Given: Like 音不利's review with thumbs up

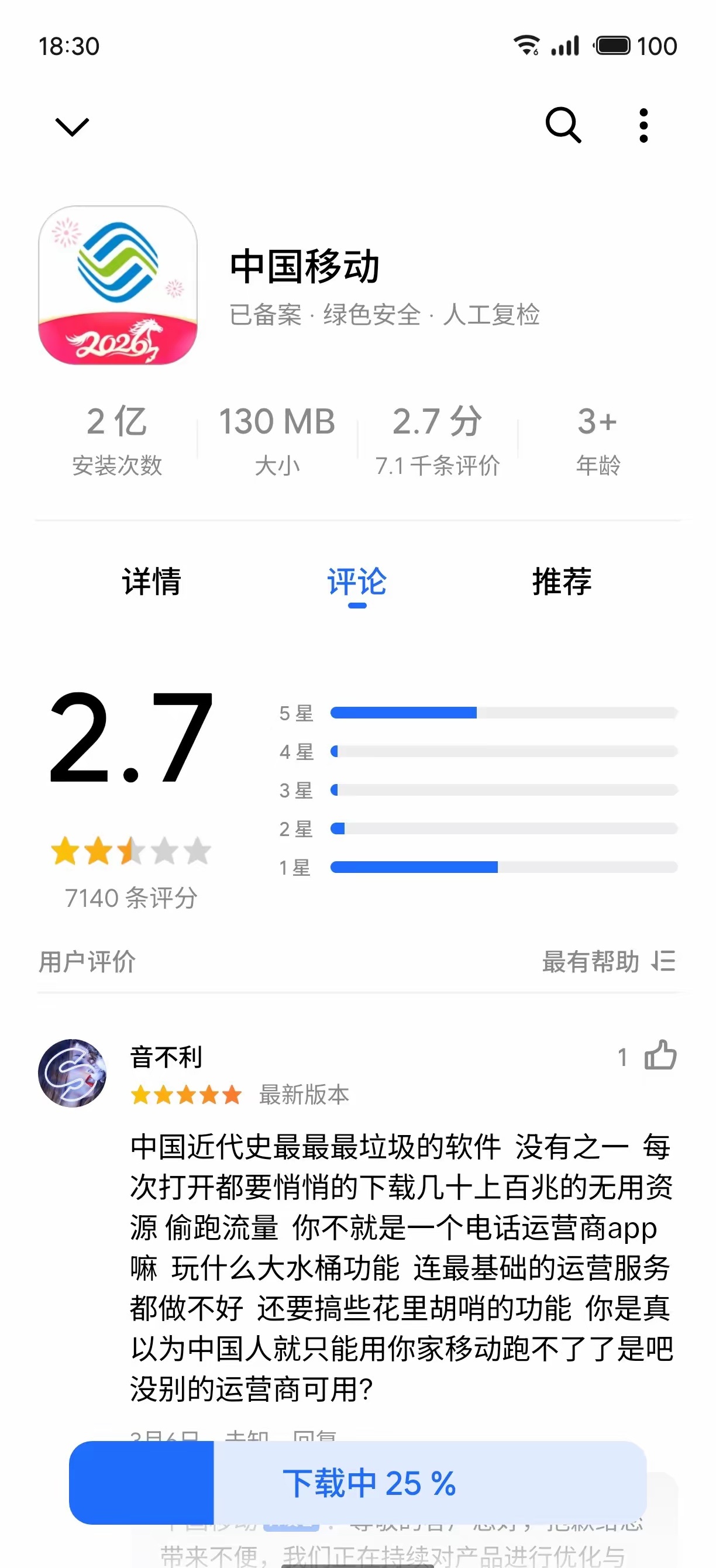Looking at the screenshot, I should (x=660, y=1054).
